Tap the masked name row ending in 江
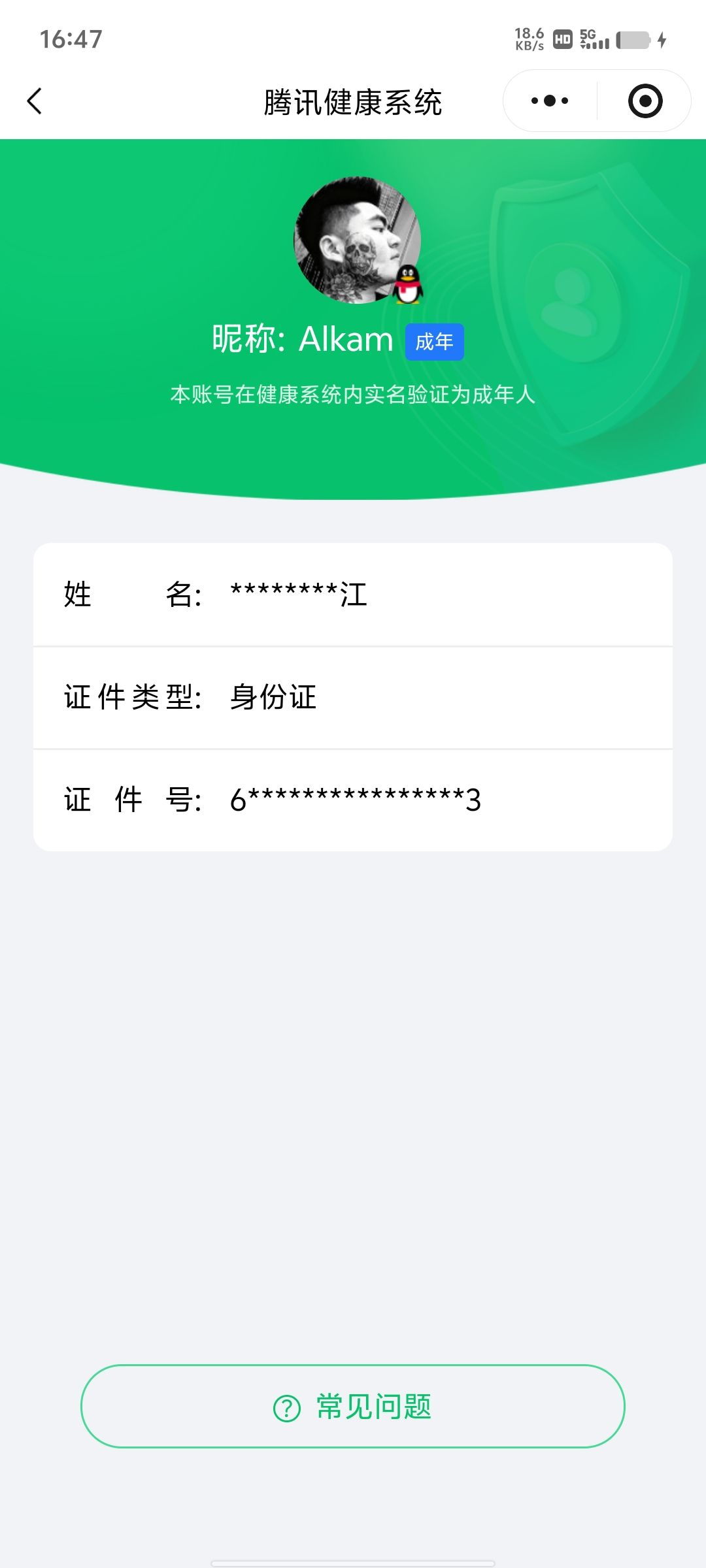706x1568 pixels. coord(353,595)
